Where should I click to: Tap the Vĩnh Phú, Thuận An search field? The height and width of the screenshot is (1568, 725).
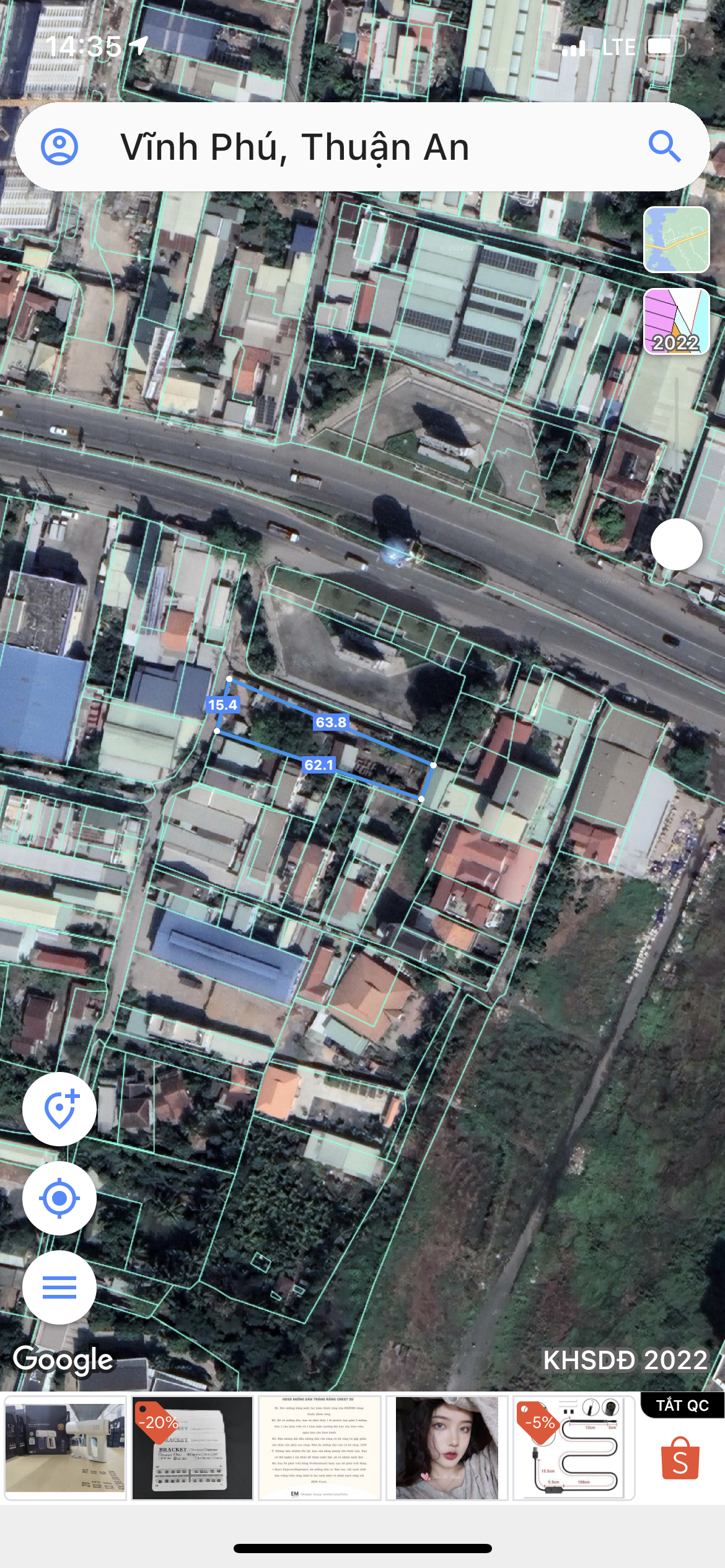coord(362,147)
